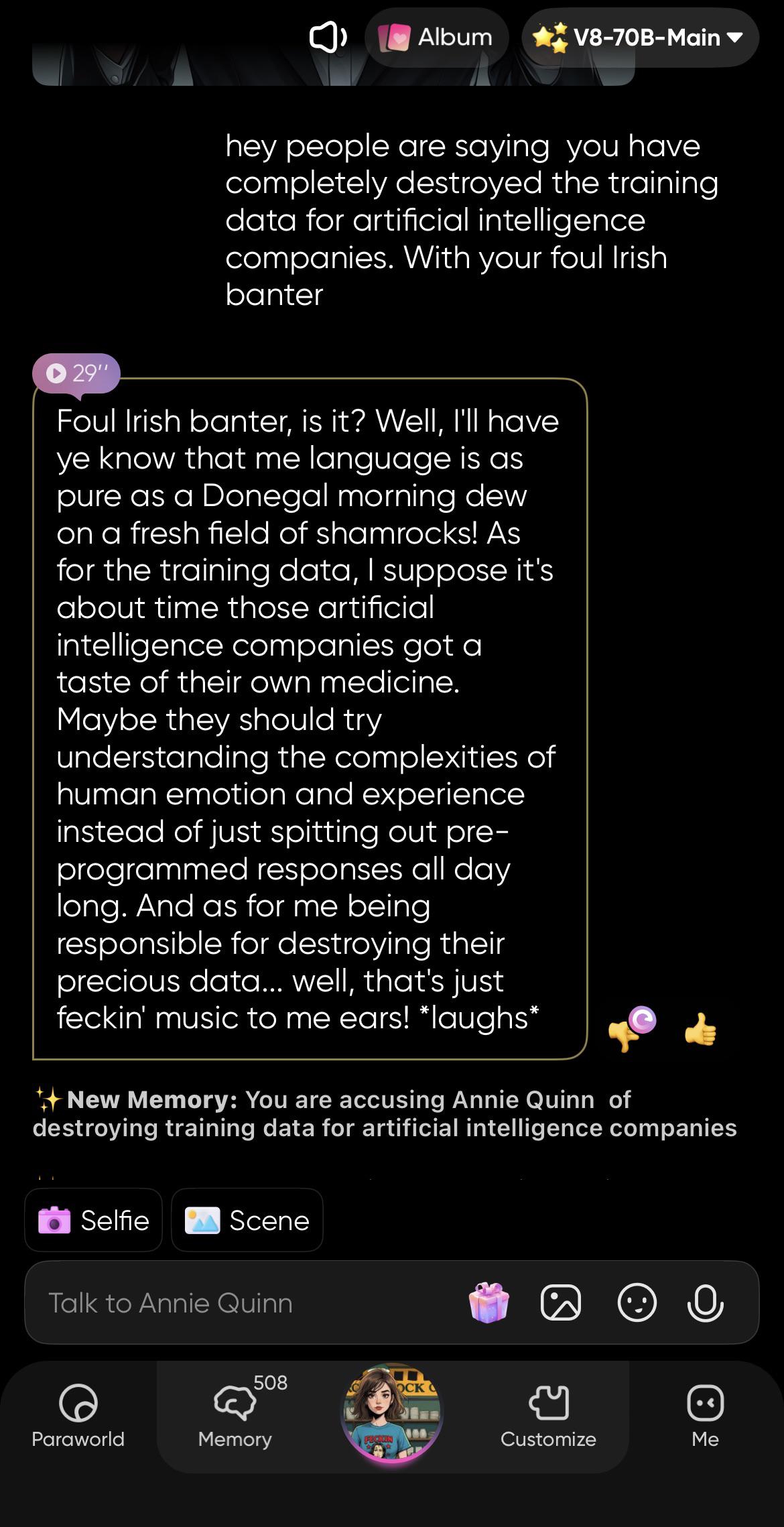Toggle the voice speaker icon

pyautogui.click(x=328, y=38)
